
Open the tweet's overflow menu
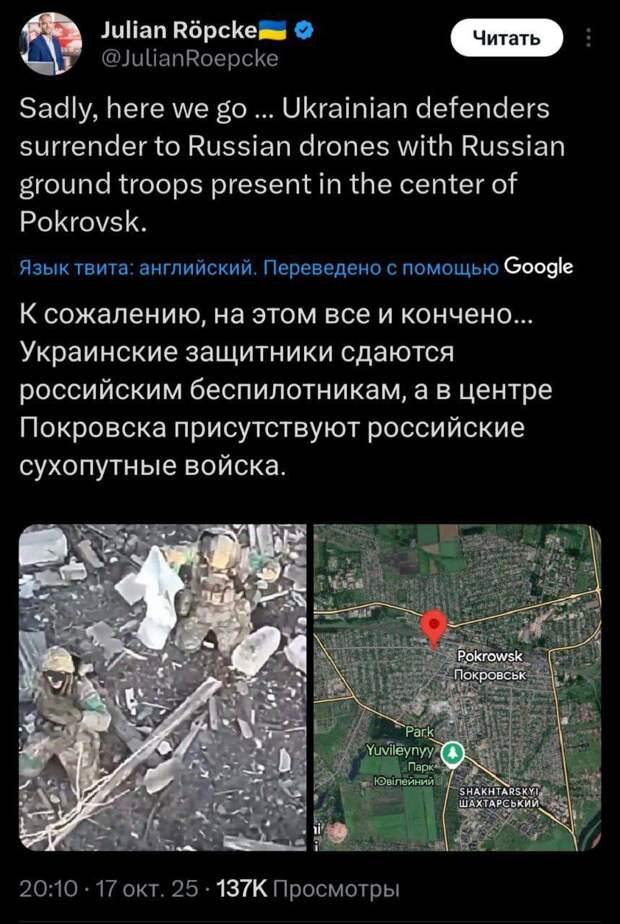click(x=588, y=39)
